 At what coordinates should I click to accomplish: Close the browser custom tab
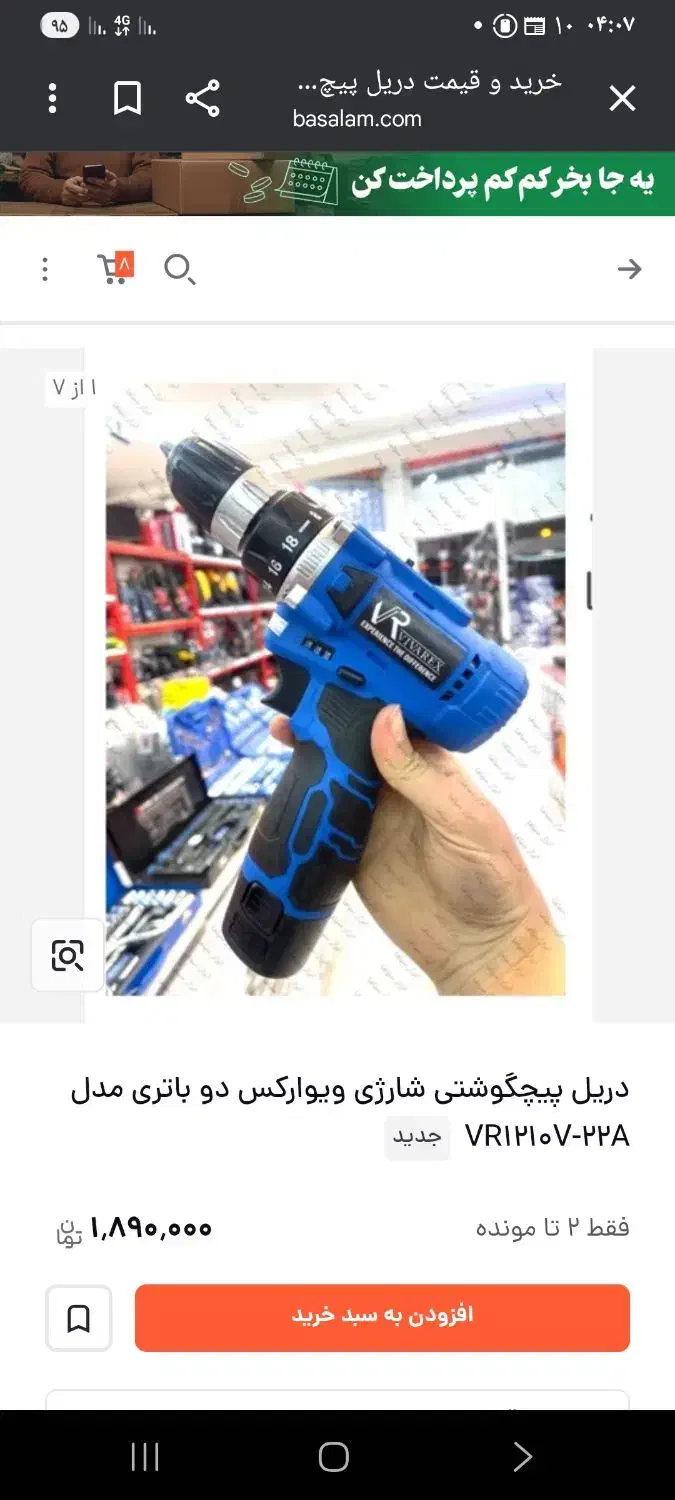click(x=622, y=99)
